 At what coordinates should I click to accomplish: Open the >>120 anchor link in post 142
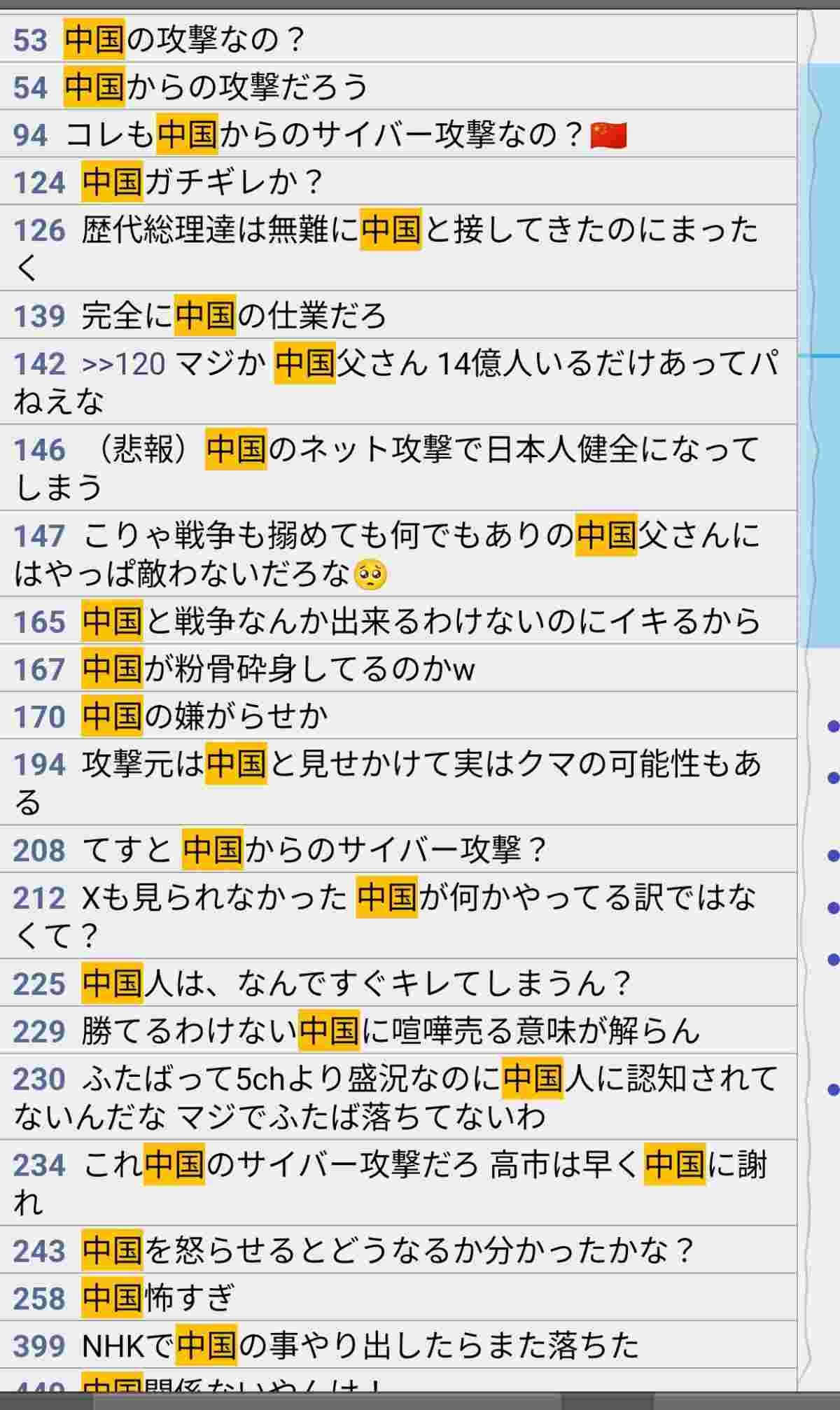(x=123, y=363)
